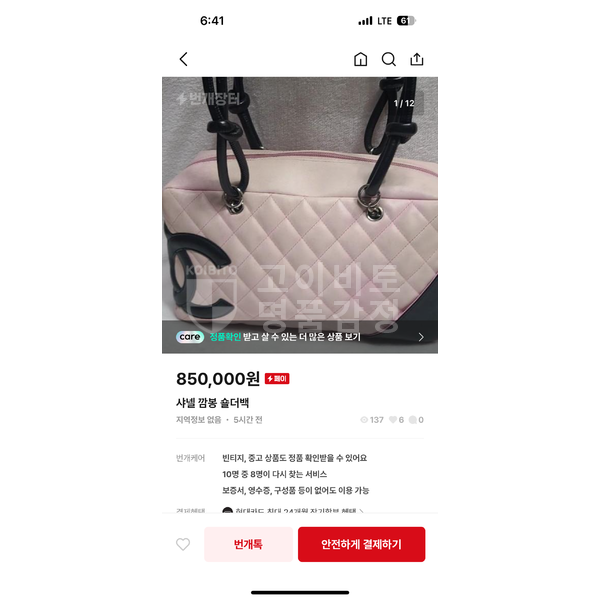Add this listing to favorites with the heart
Image resolution: width=600 pixels, height=600 pixels.
[x=183, y=544]
